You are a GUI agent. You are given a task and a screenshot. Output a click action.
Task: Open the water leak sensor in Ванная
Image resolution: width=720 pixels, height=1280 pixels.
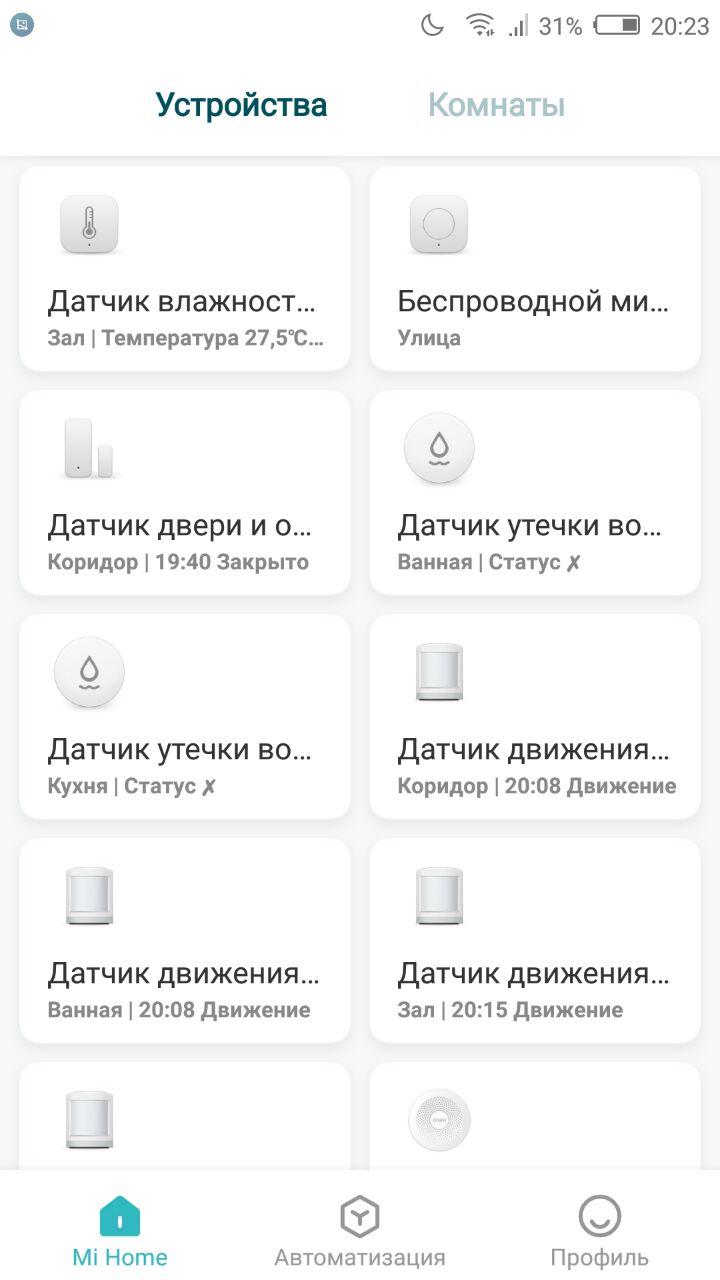pos(535,492)
